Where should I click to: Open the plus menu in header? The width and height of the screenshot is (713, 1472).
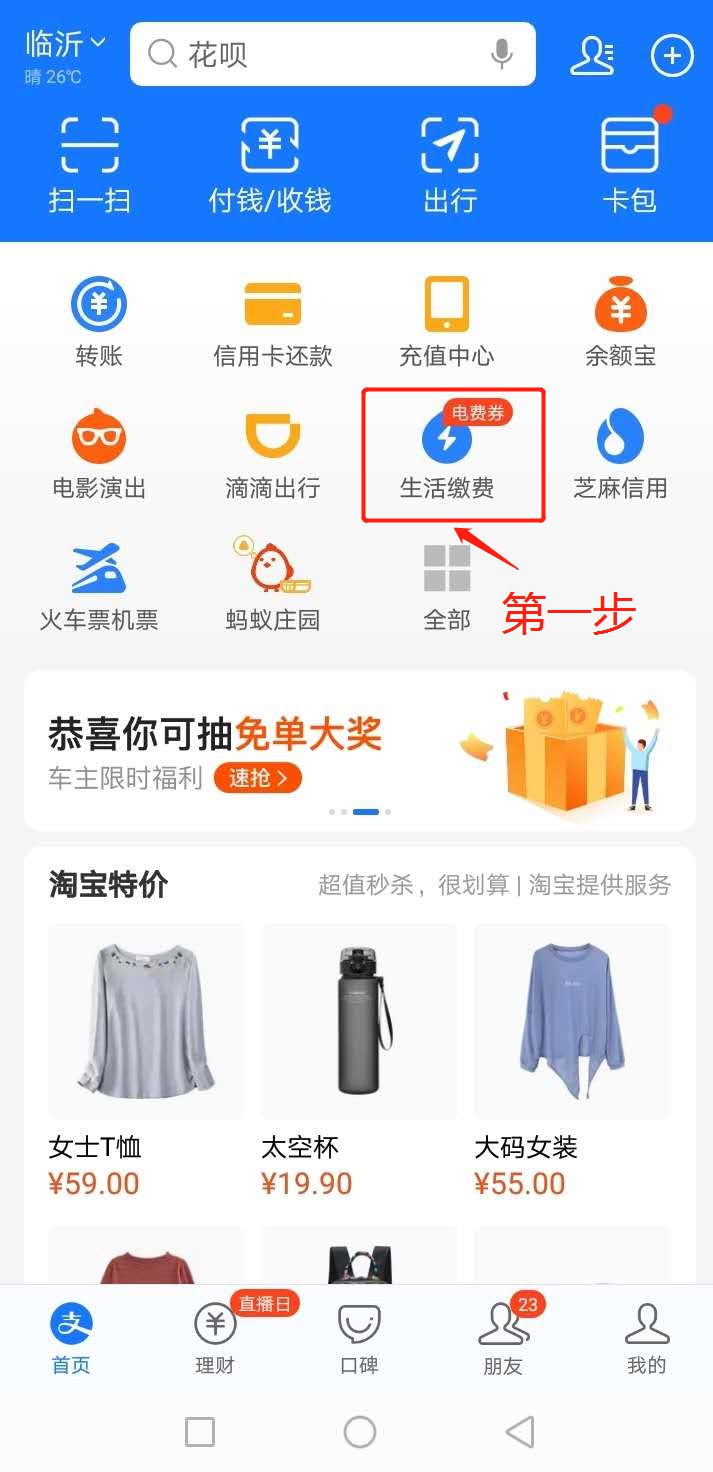(x=672, y=55)
